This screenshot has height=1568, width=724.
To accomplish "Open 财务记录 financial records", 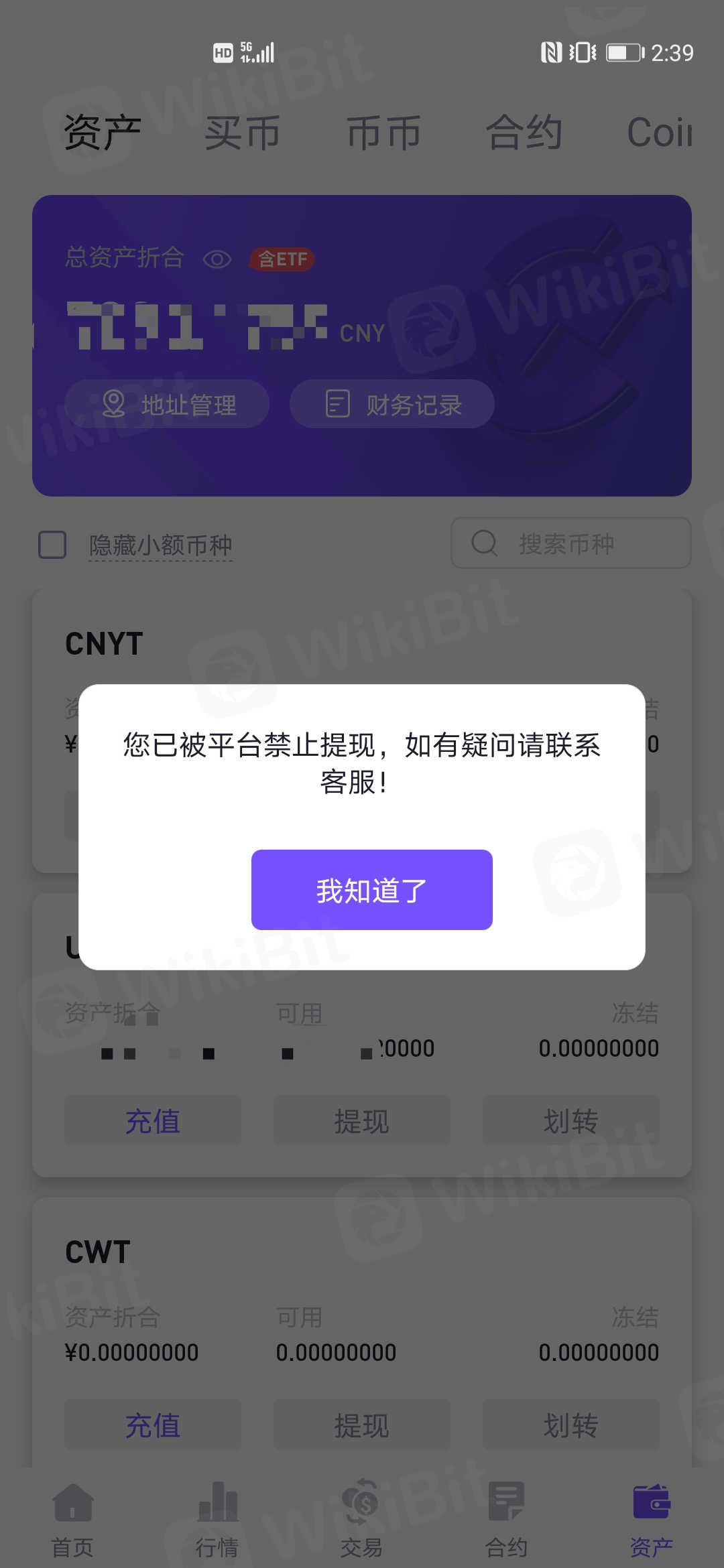I will (392, 404).
